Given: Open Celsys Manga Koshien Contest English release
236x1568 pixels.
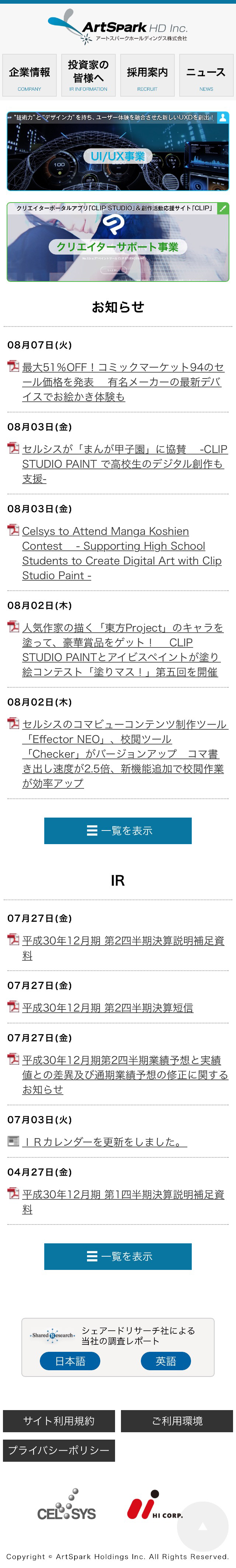Looking at the screenshot, I should (x=122, y=553).
